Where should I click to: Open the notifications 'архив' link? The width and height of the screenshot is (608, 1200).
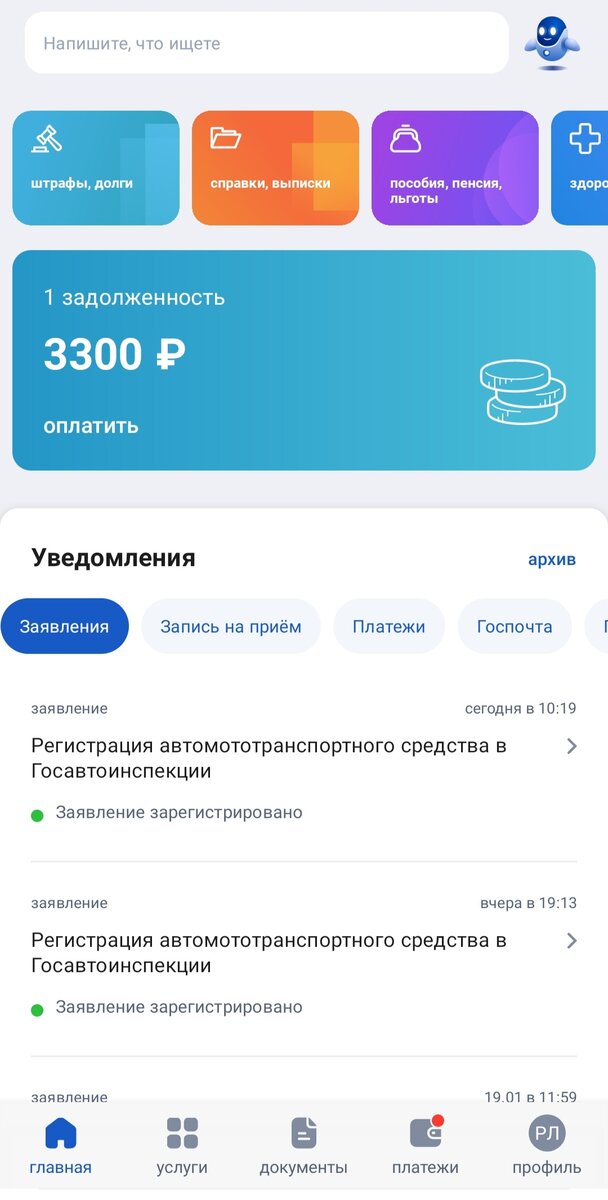click(552, 559)
